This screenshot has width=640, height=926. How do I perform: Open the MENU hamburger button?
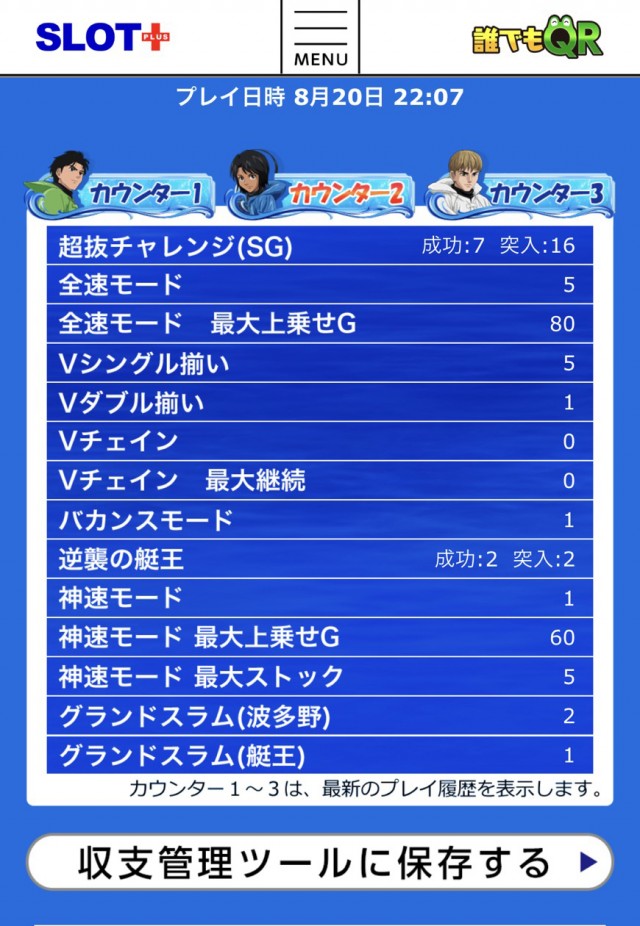pyautogui.click(x=320, y=37)
